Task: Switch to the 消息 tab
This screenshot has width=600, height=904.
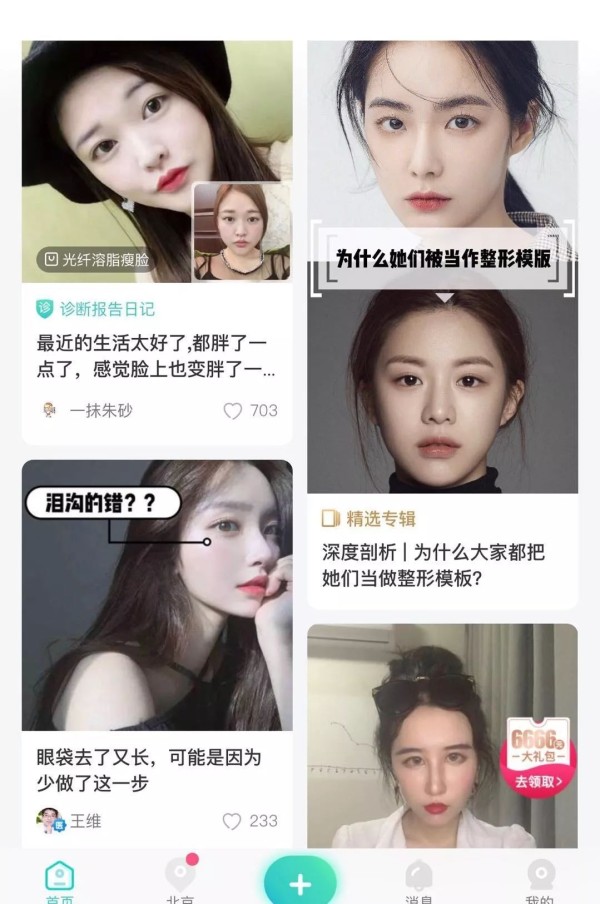Action: (x=420, y=880)
